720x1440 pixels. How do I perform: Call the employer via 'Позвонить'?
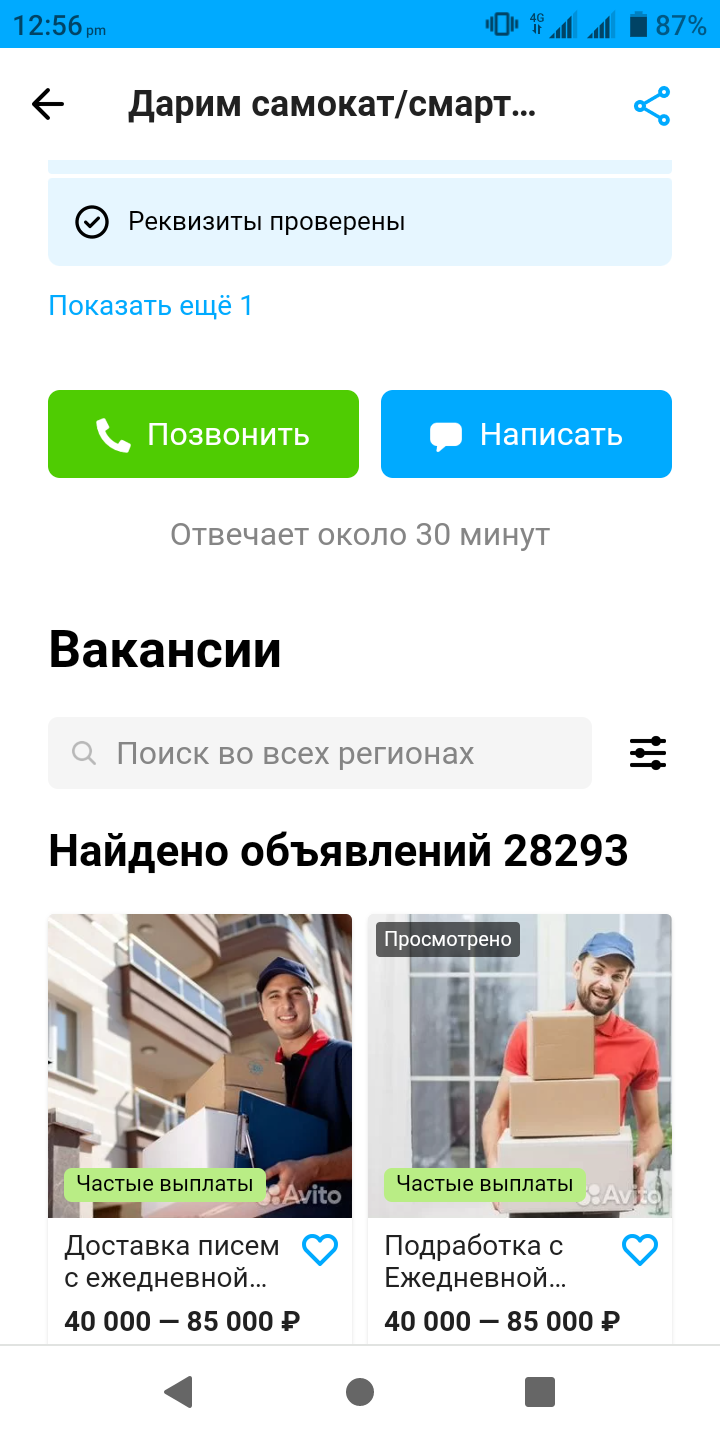click(203, 434)
